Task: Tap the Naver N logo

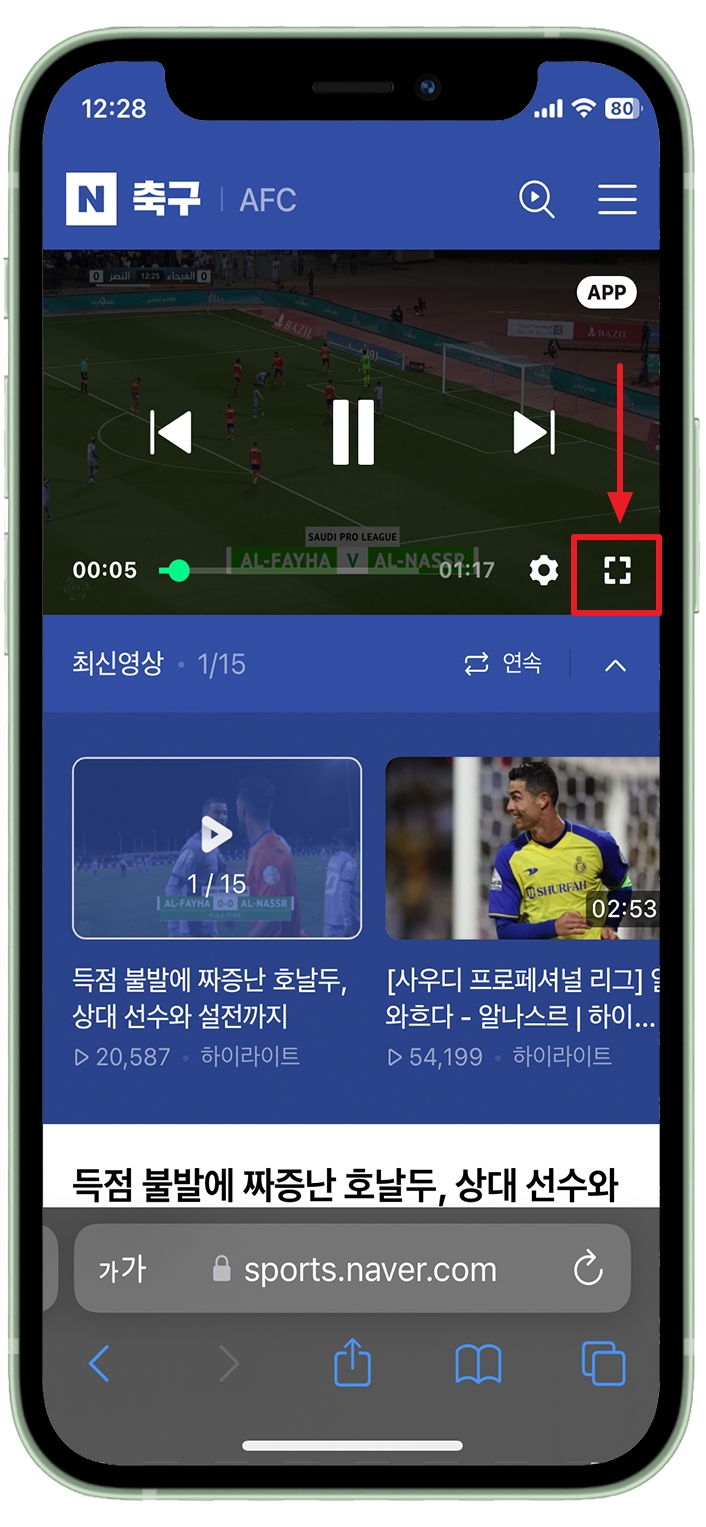Action: [x=91, y=199]
